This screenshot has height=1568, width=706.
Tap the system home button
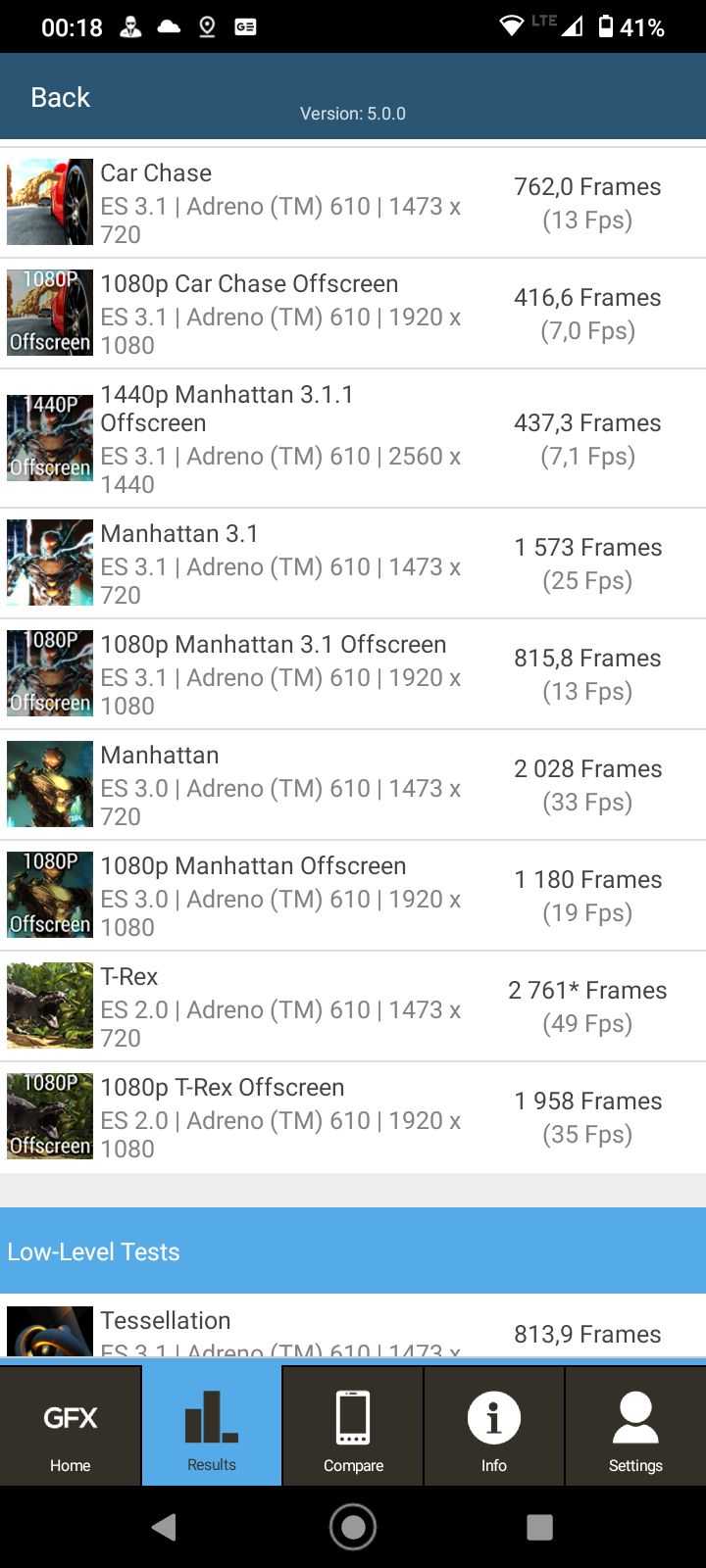(x=353, y=1527)
